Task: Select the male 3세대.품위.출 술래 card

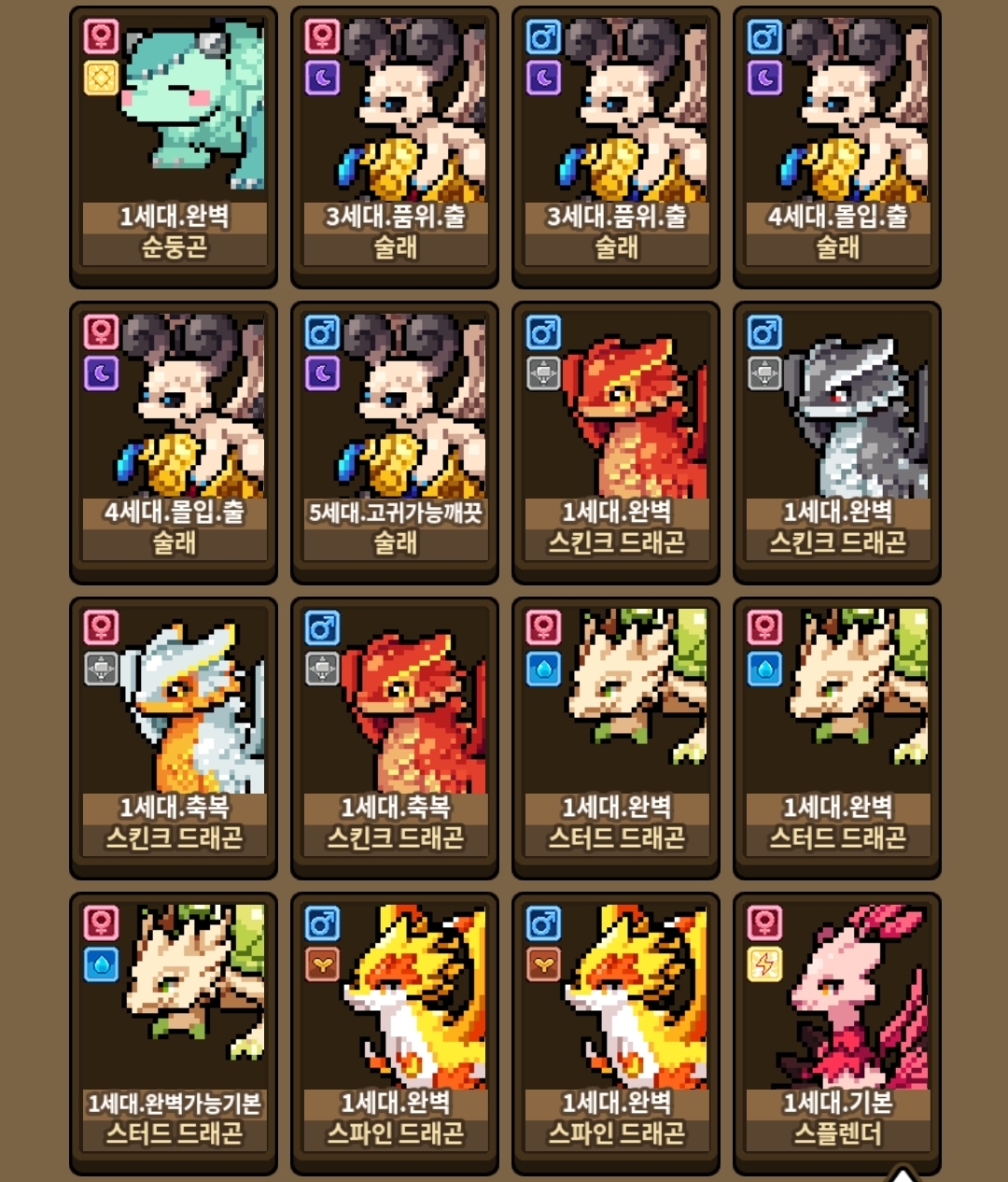Action: (x=616, y=148)
